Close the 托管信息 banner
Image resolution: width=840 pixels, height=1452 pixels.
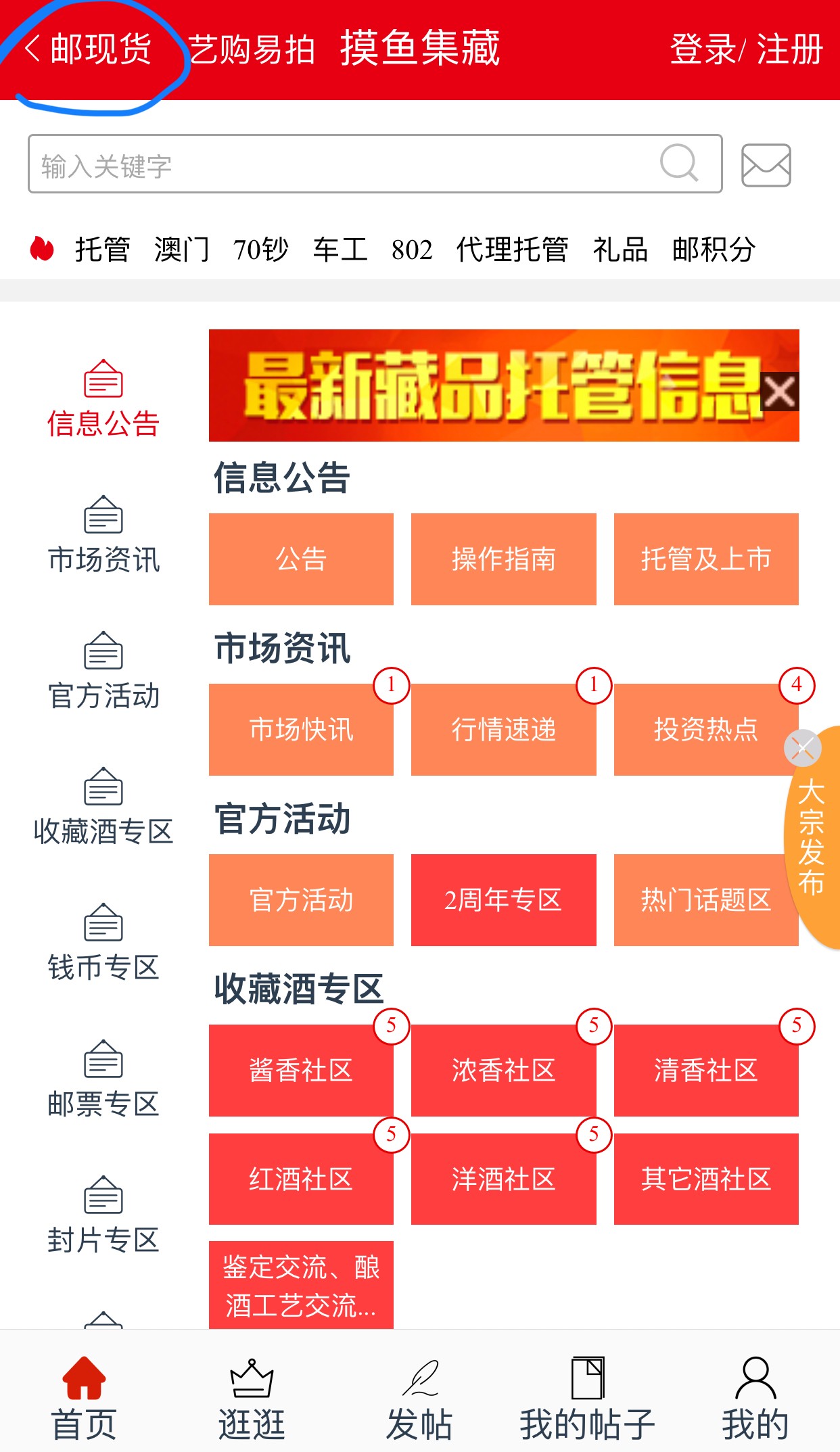tap(779, 392)
